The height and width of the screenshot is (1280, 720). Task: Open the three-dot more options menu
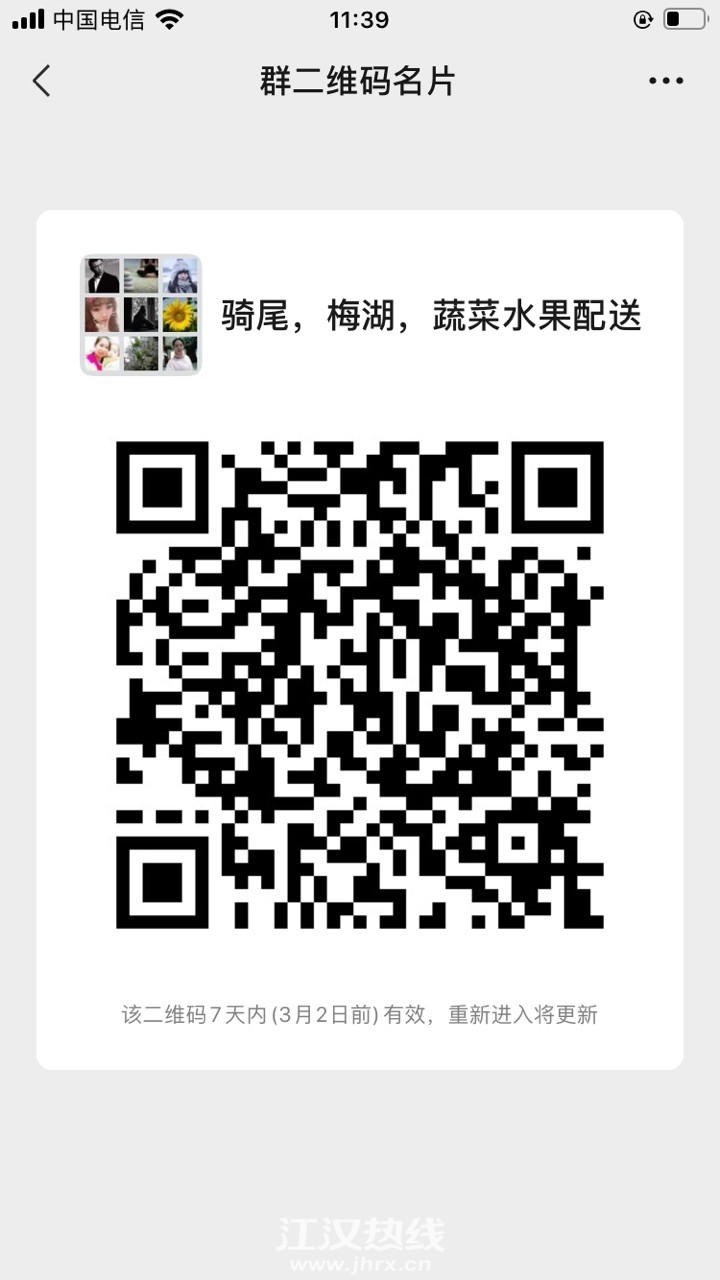point(666,81)
